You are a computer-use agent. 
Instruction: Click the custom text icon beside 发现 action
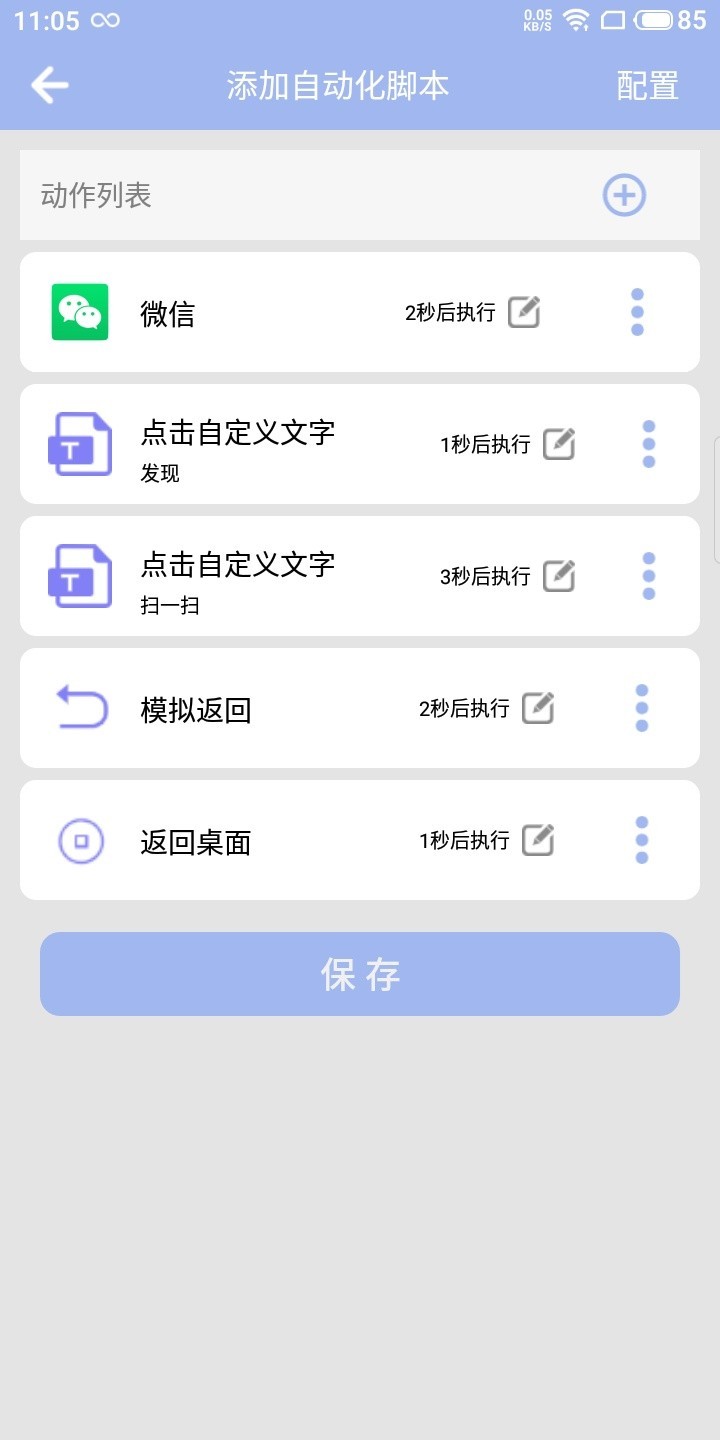(x=80, y=445)
